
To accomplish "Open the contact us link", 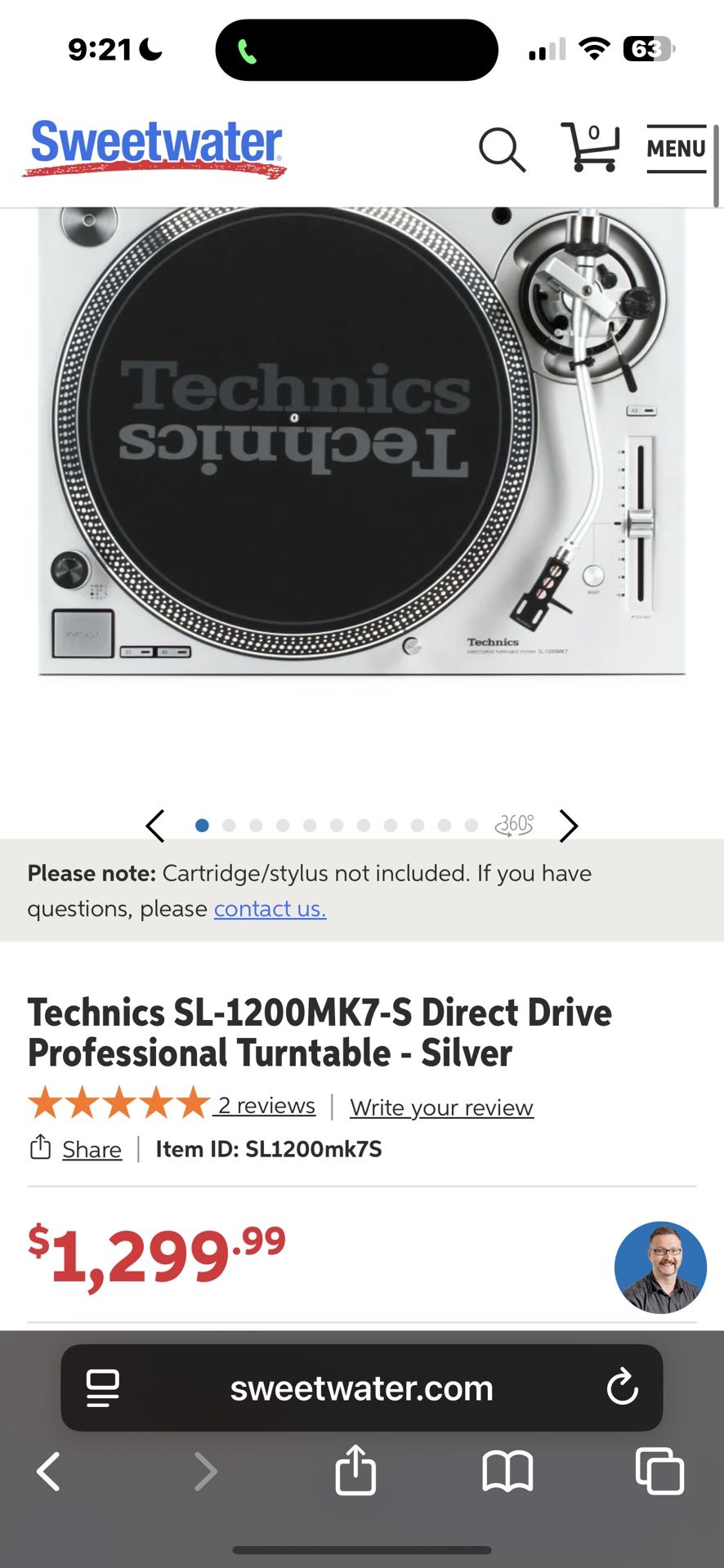I will click(270, 909).
